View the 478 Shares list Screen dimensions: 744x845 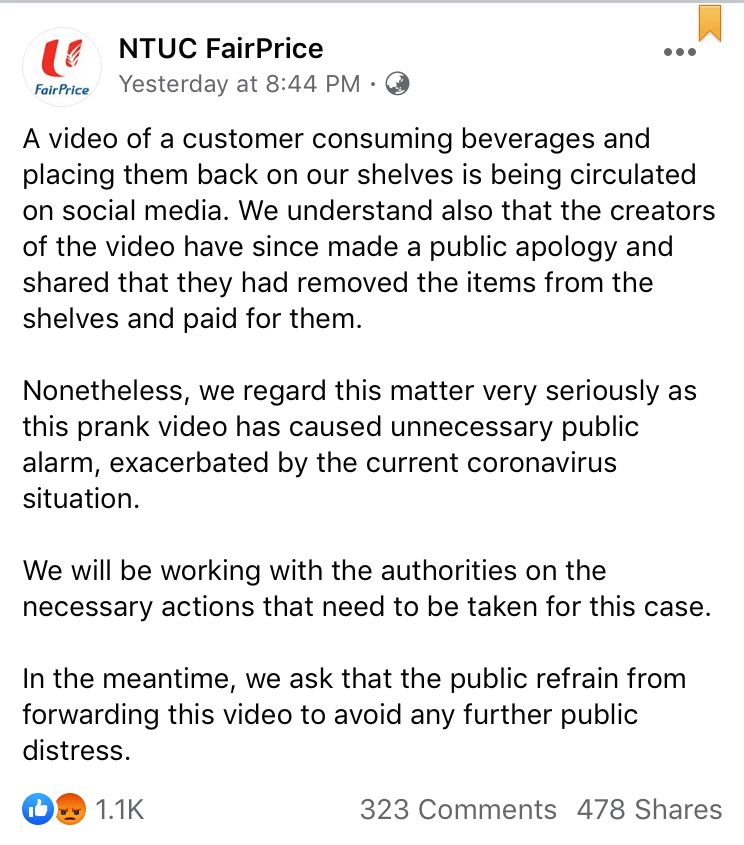coord(649,809)
